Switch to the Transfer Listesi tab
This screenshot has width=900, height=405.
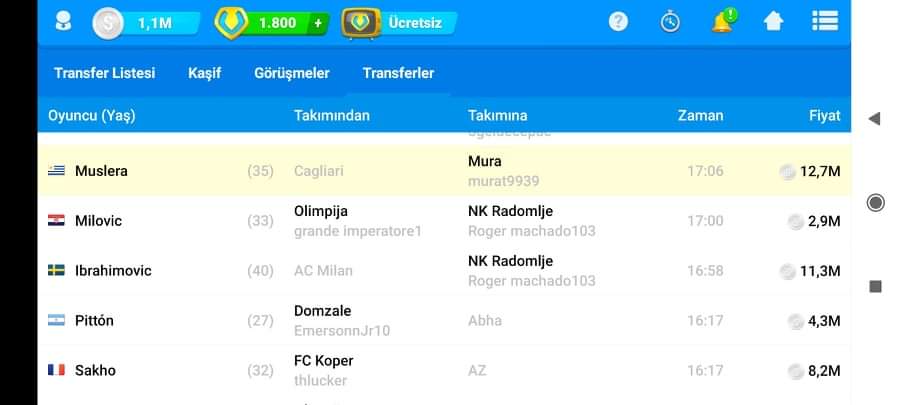coord(105,73)
